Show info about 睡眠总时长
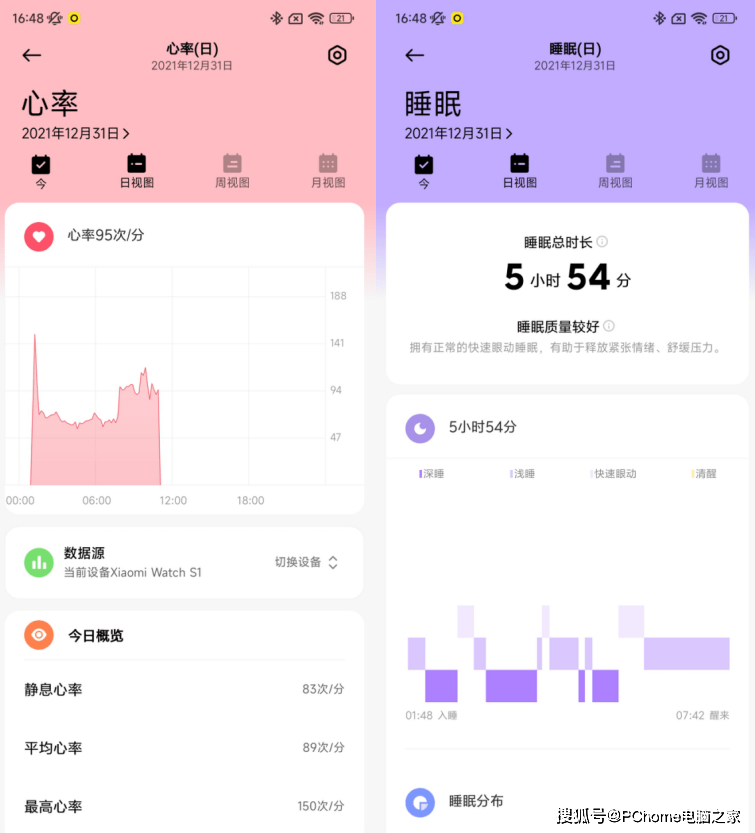The width and height of the screenshot is (755, 833). point(602,242)
